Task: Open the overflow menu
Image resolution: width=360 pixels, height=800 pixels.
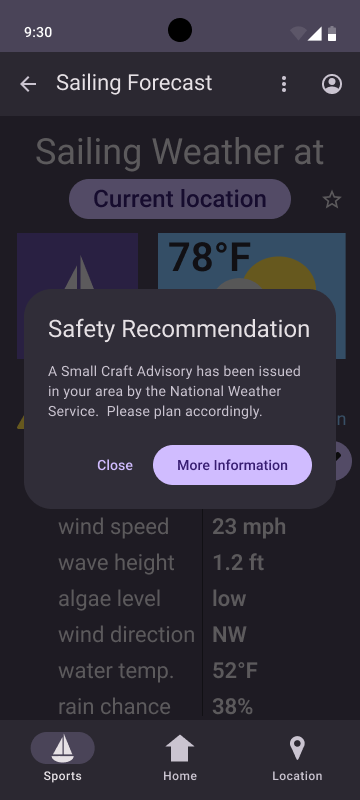Action: tap(284, 84)
